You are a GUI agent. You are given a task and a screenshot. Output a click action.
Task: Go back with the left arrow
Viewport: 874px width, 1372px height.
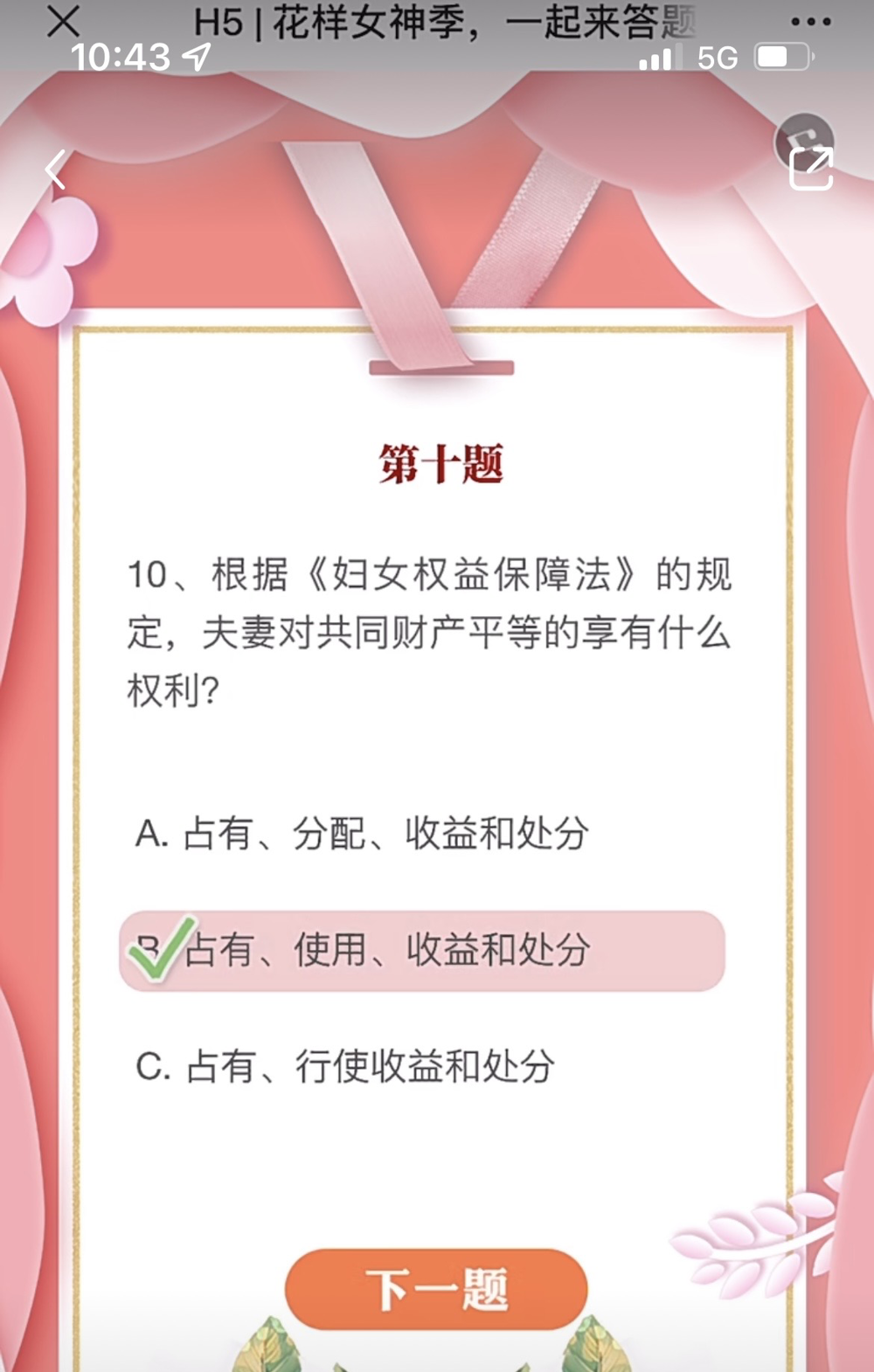[56, 170]
